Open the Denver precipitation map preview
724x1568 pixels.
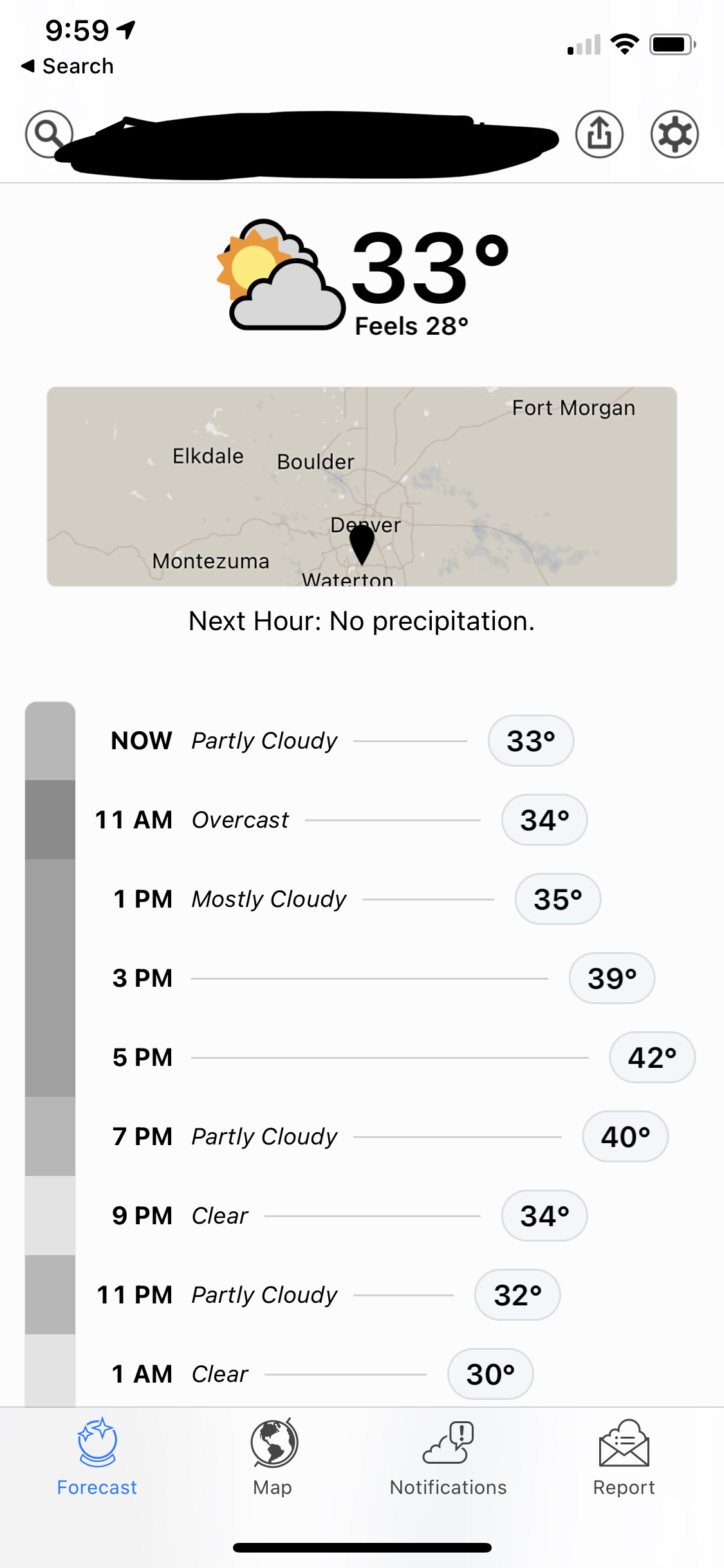pyautogui.click(x=362, y=486)
